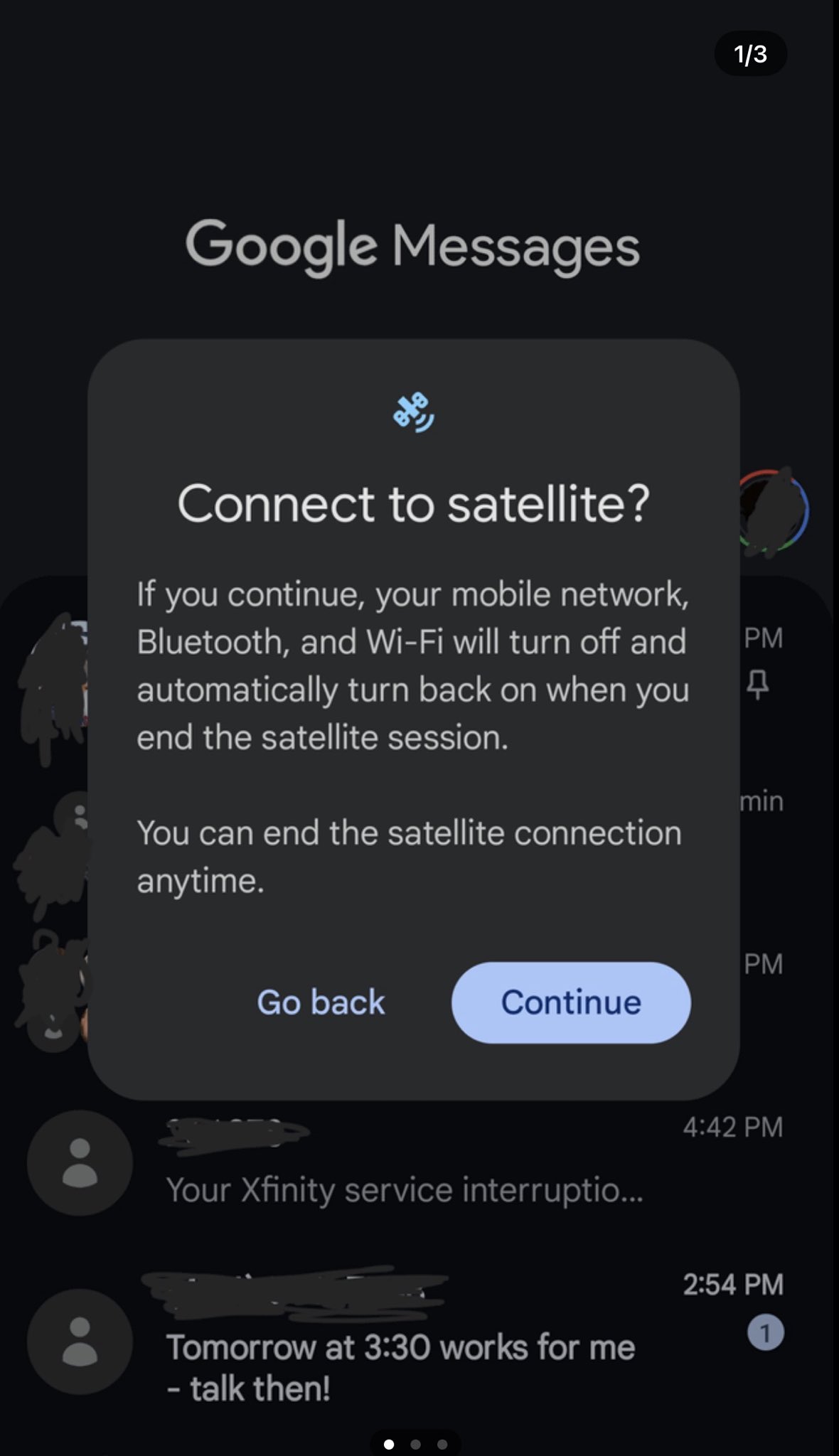Choose Go back in the satellite dialog
Screen dimensions: 839x1456
[321, 1002]
